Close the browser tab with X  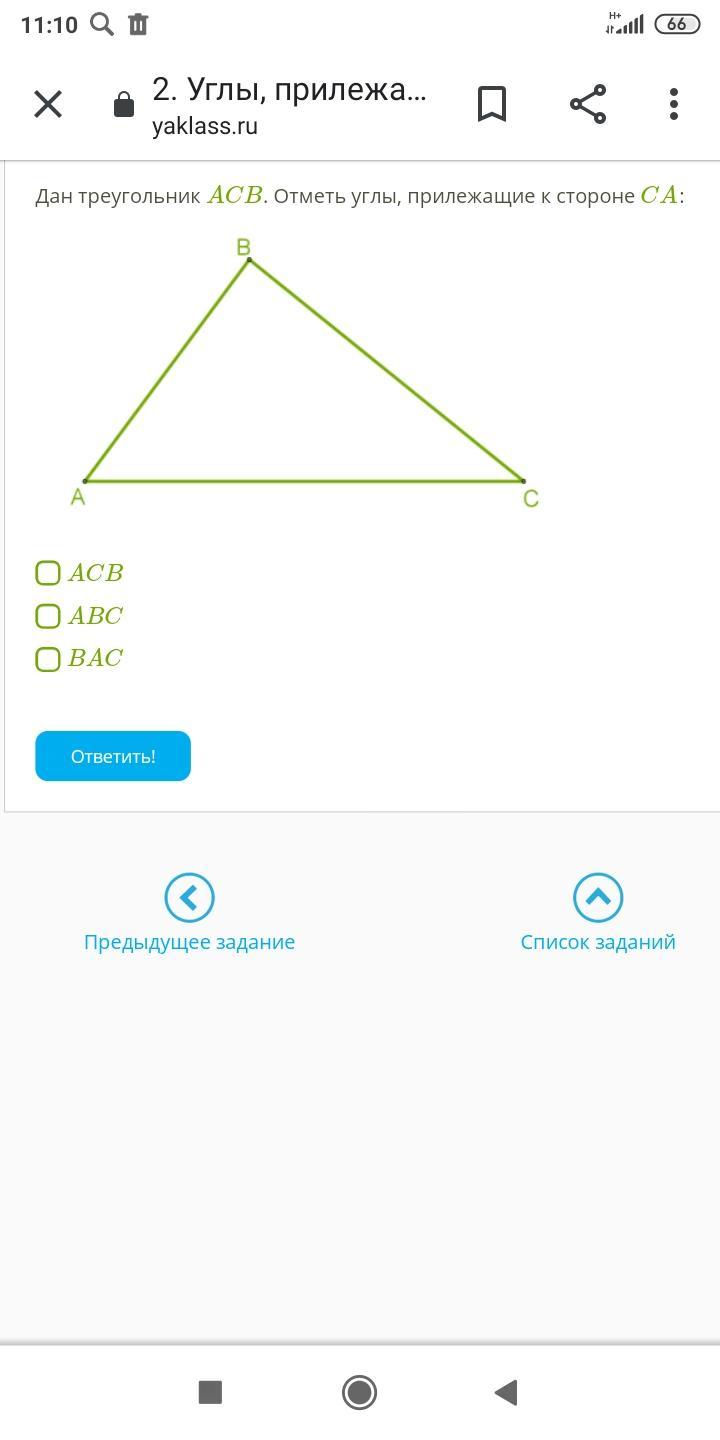pyautogui.click(x=48, y=104)
